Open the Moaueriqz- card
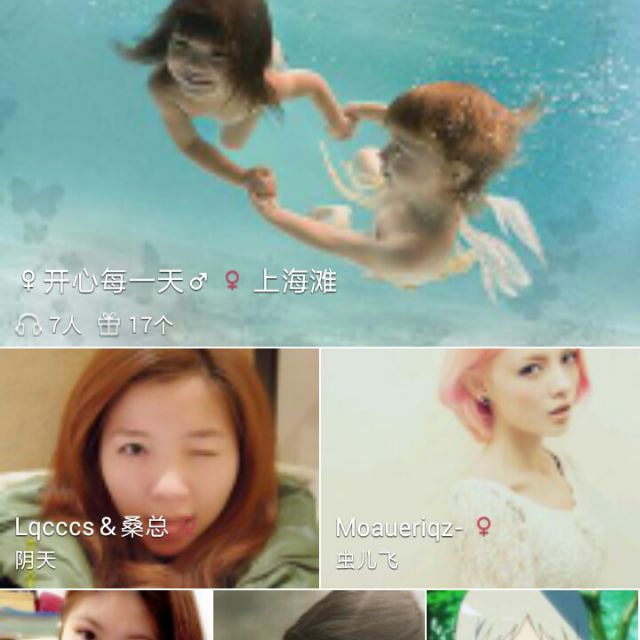This screenshot has height=640, width=640. click(x=480, y=467)
